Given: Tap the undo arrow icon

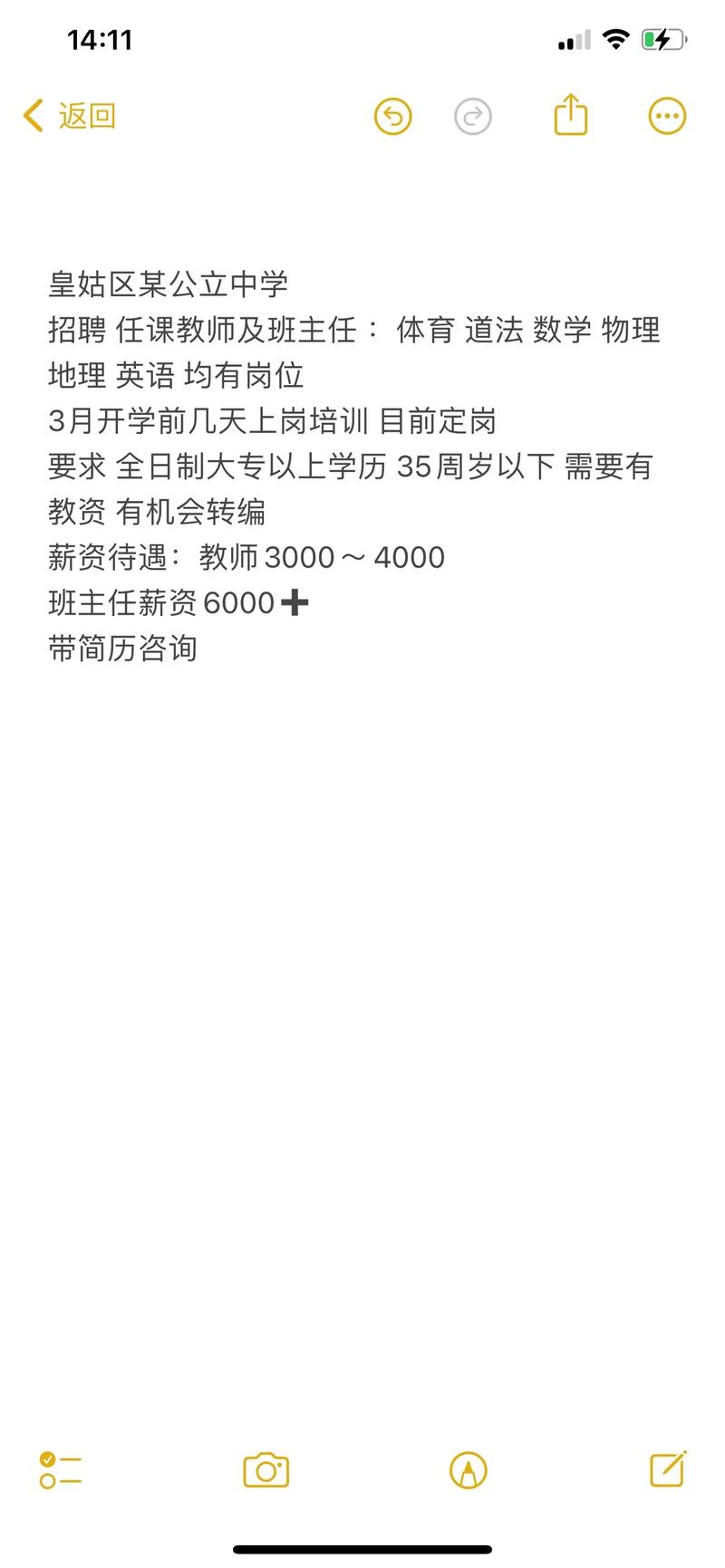Looking at the screenshot, I should (392, 116).
